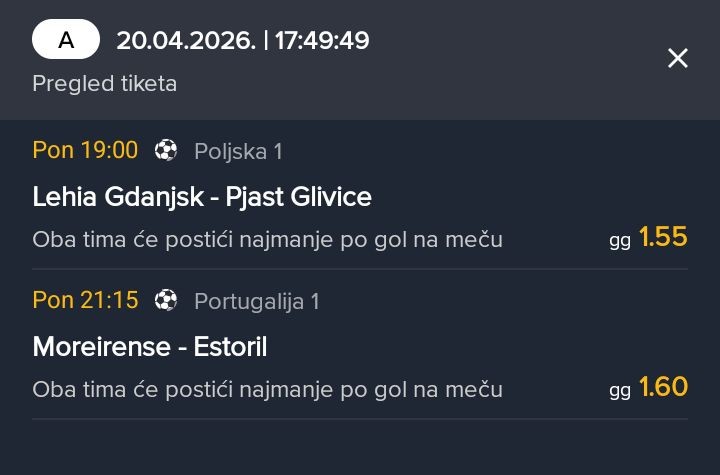Open the Moreirense - Estoril match
Viewport: 720px width, 475px height.
click(x=150, y=347)
